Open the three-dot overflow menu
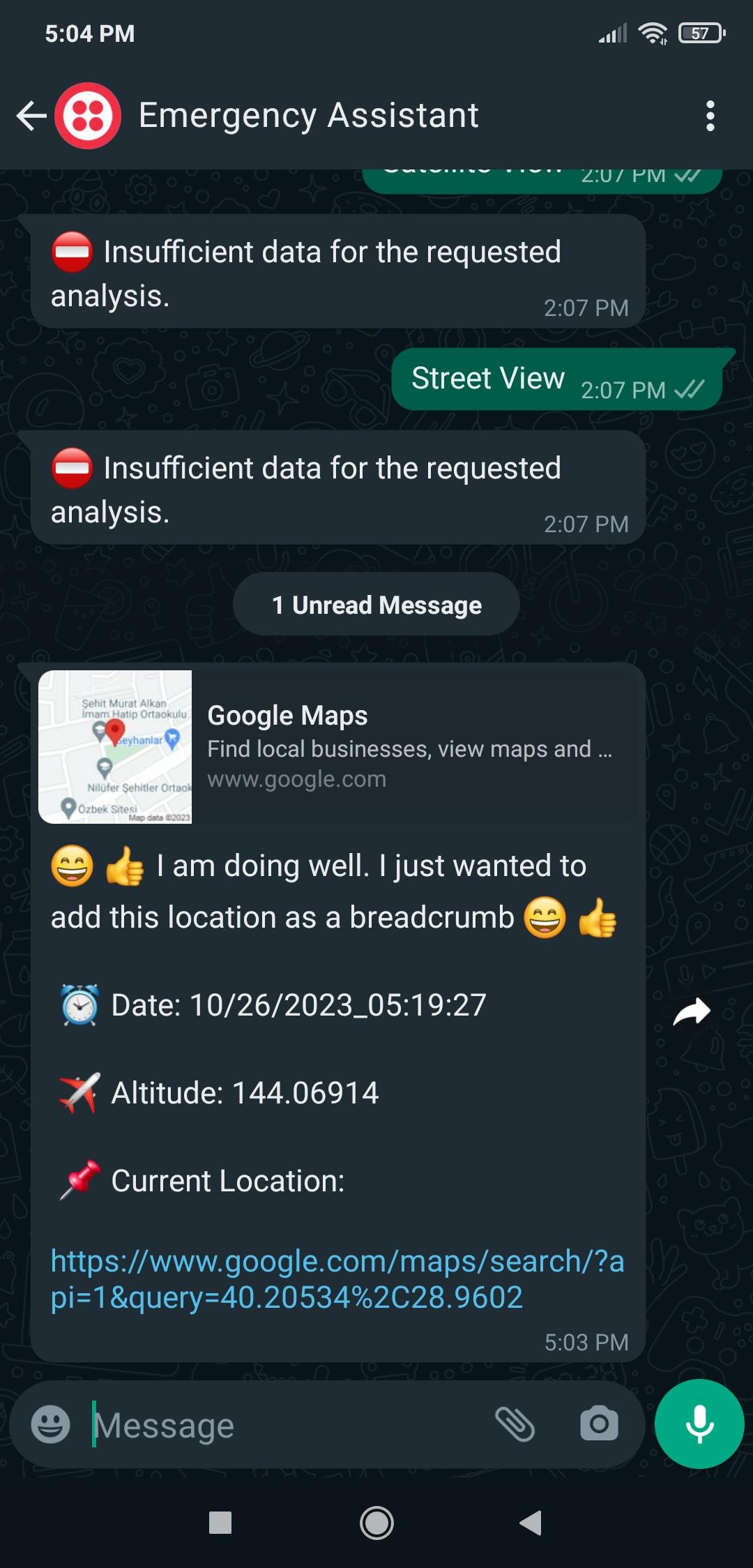Image resolution: width=753 pixels, height=1568 pixels. point(710,114)
